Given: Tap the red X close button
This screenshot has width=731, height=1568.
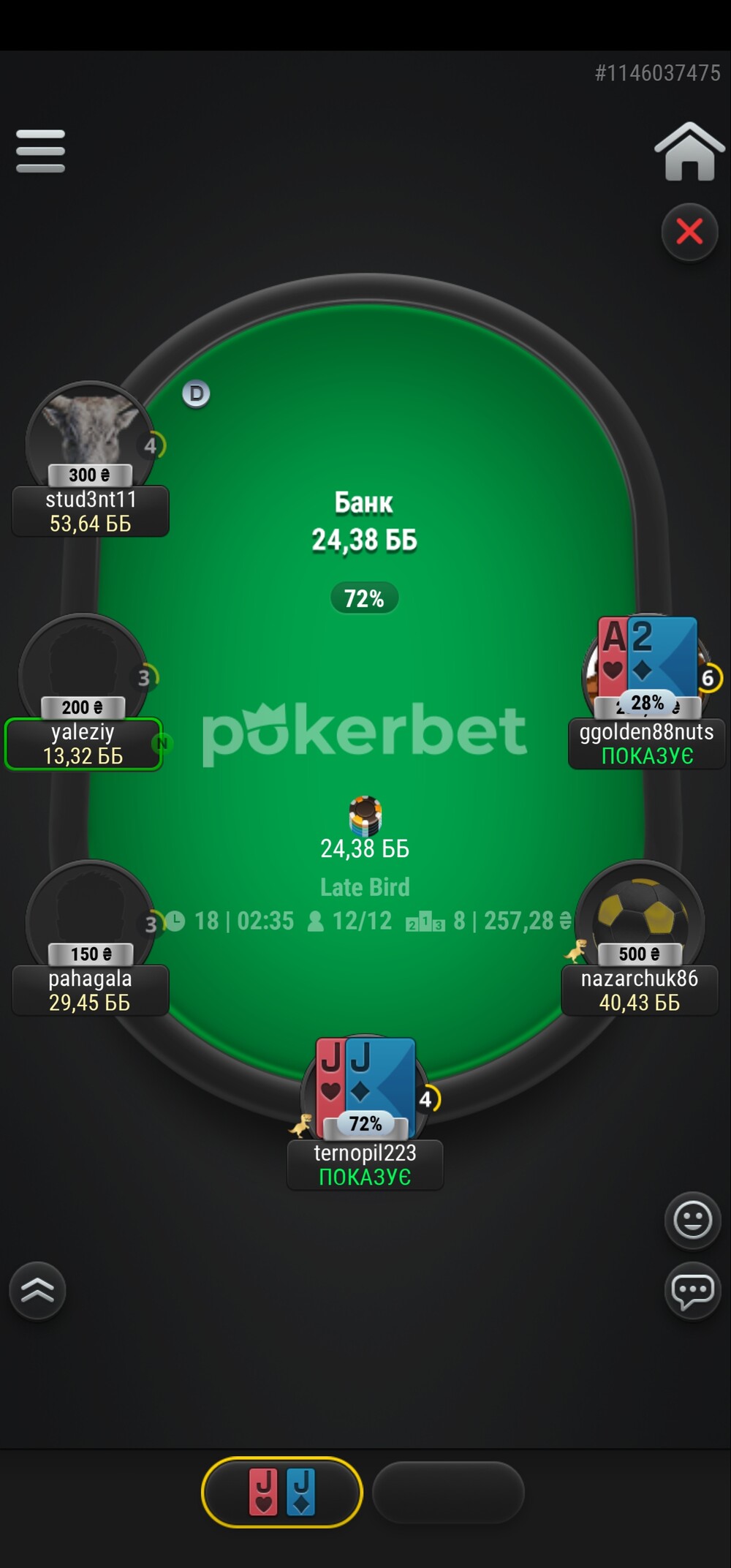Looking at the screenshot, I should pyautogui.click(x=689, y=232).
